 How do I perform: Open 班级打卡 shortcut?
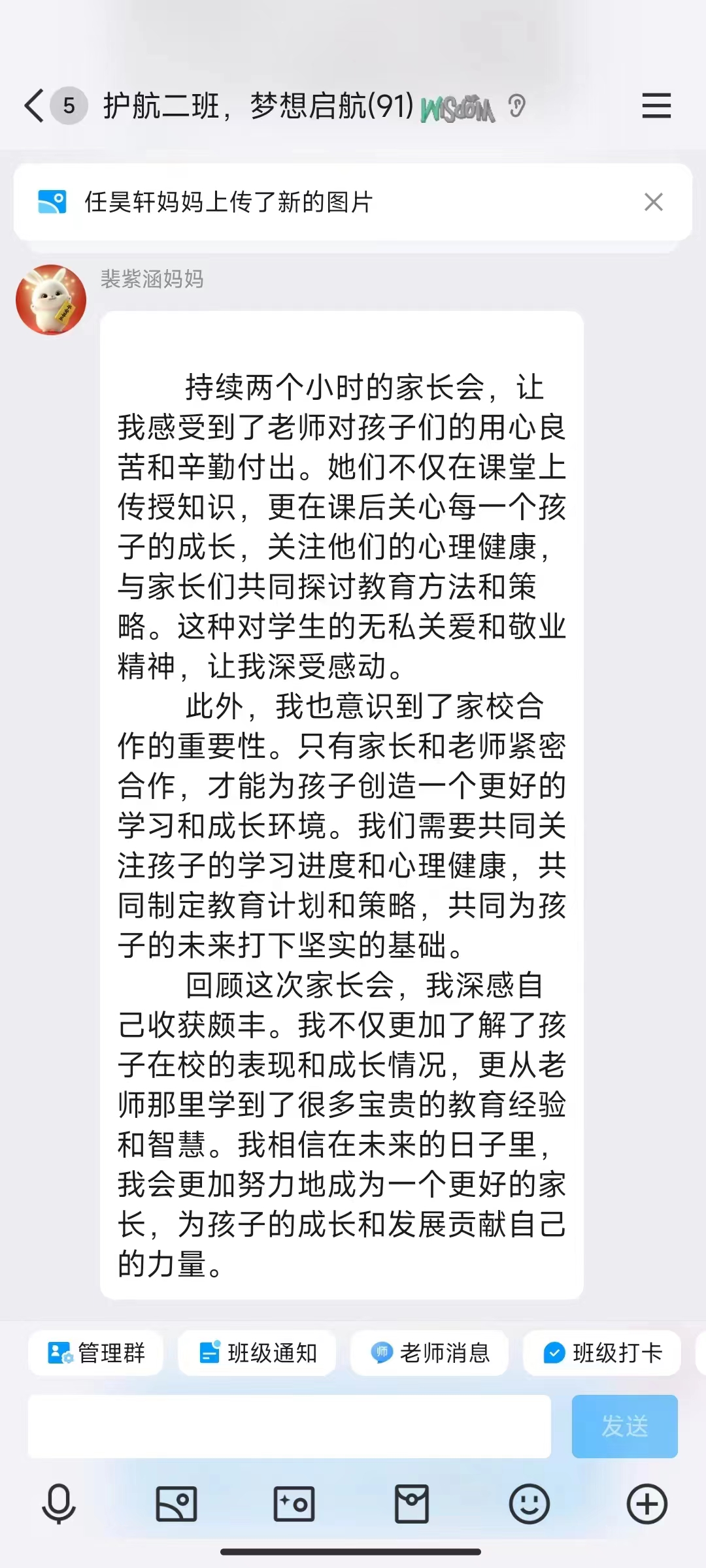[602, 1352]
